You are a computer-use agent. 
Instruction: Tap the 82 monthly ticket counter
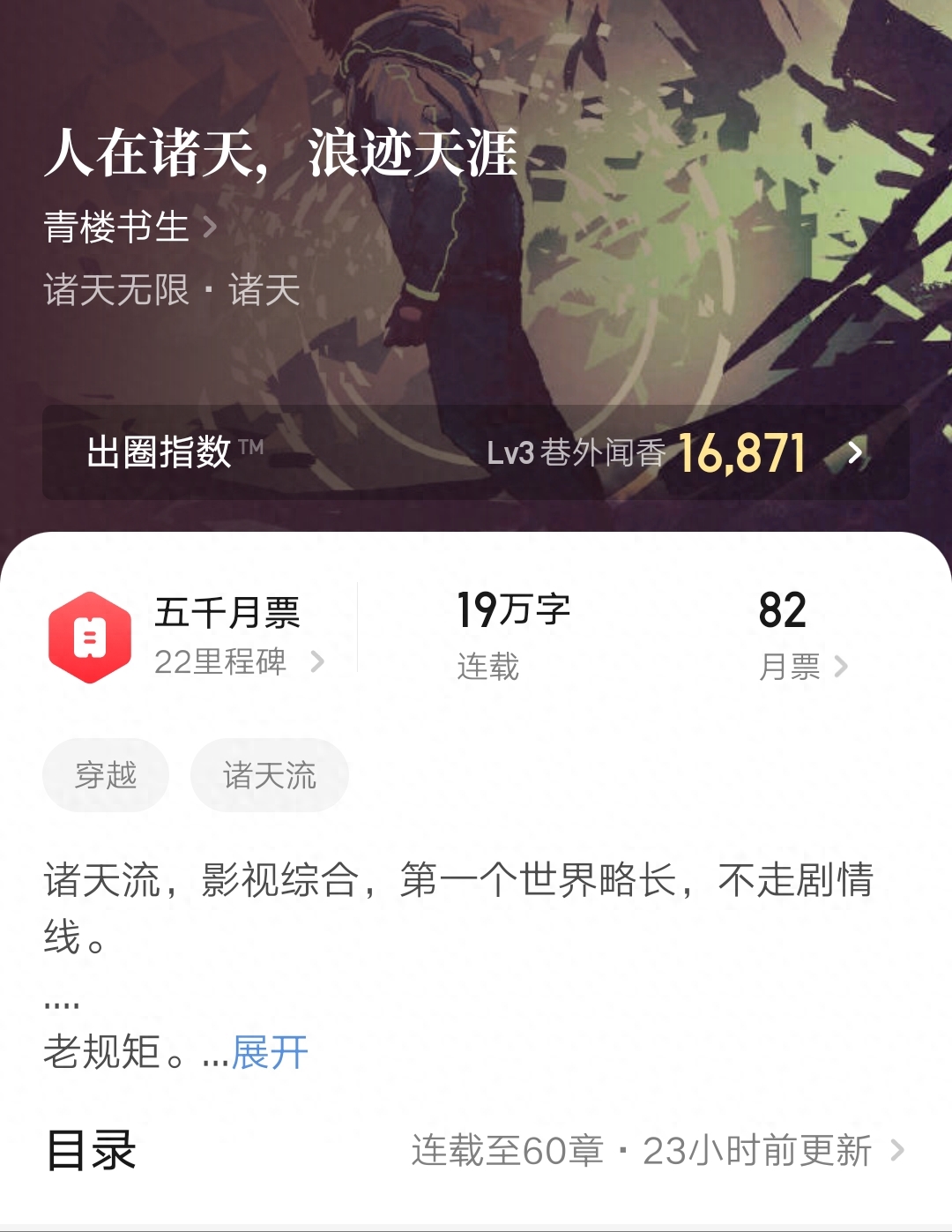783,609
